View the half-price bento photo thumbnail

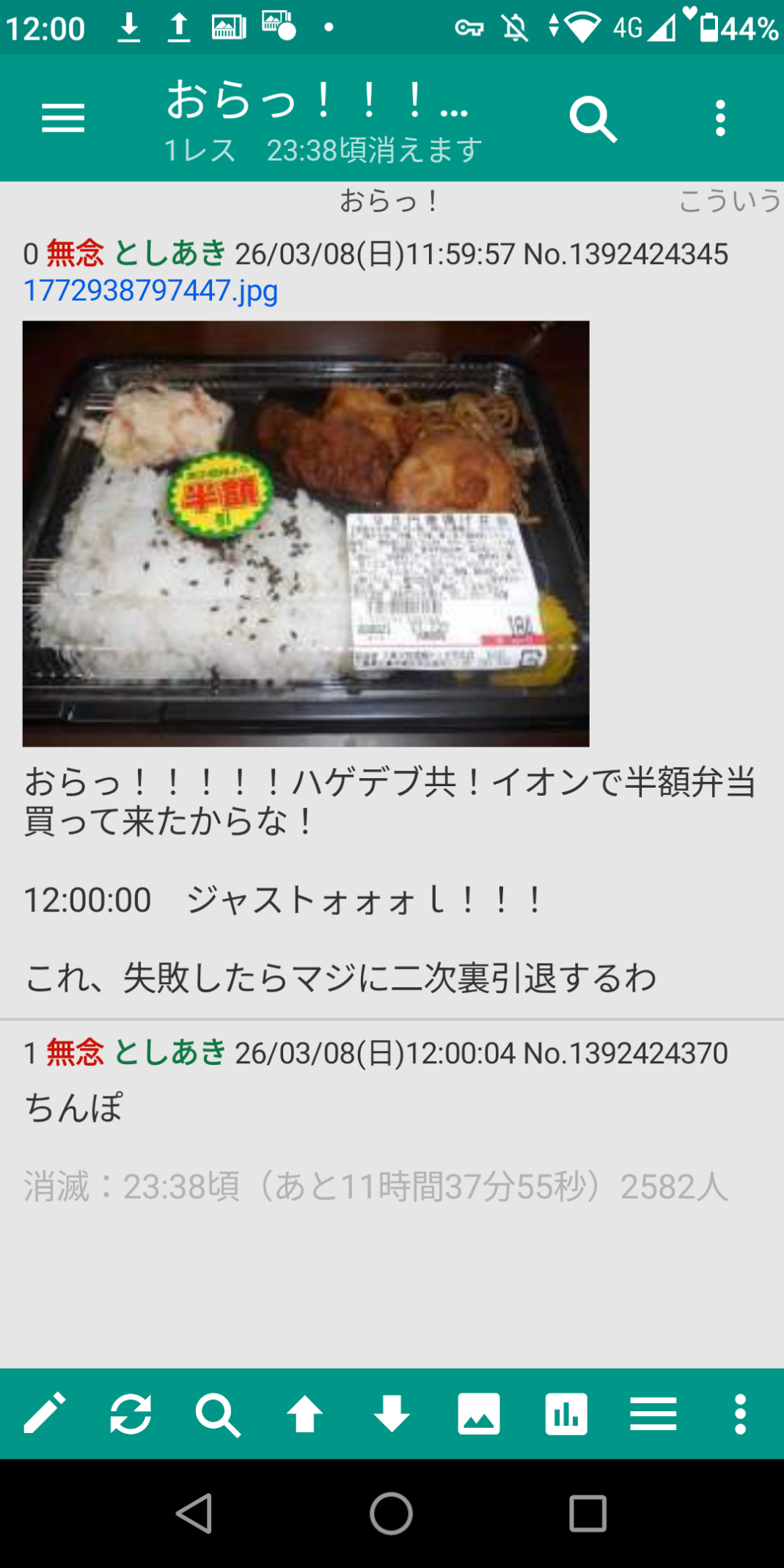coord(306,533)
